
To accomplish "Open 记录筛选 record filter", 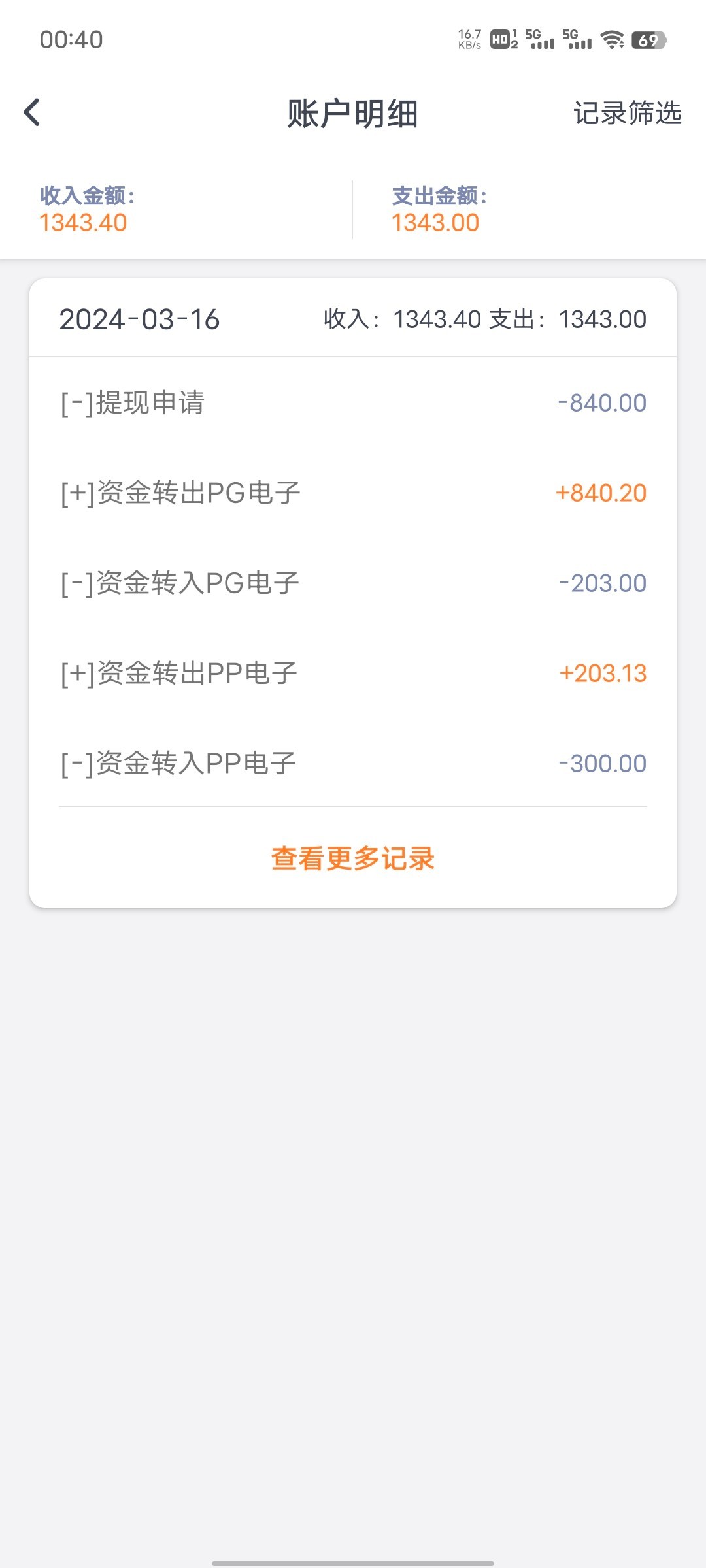I will 627,113.
